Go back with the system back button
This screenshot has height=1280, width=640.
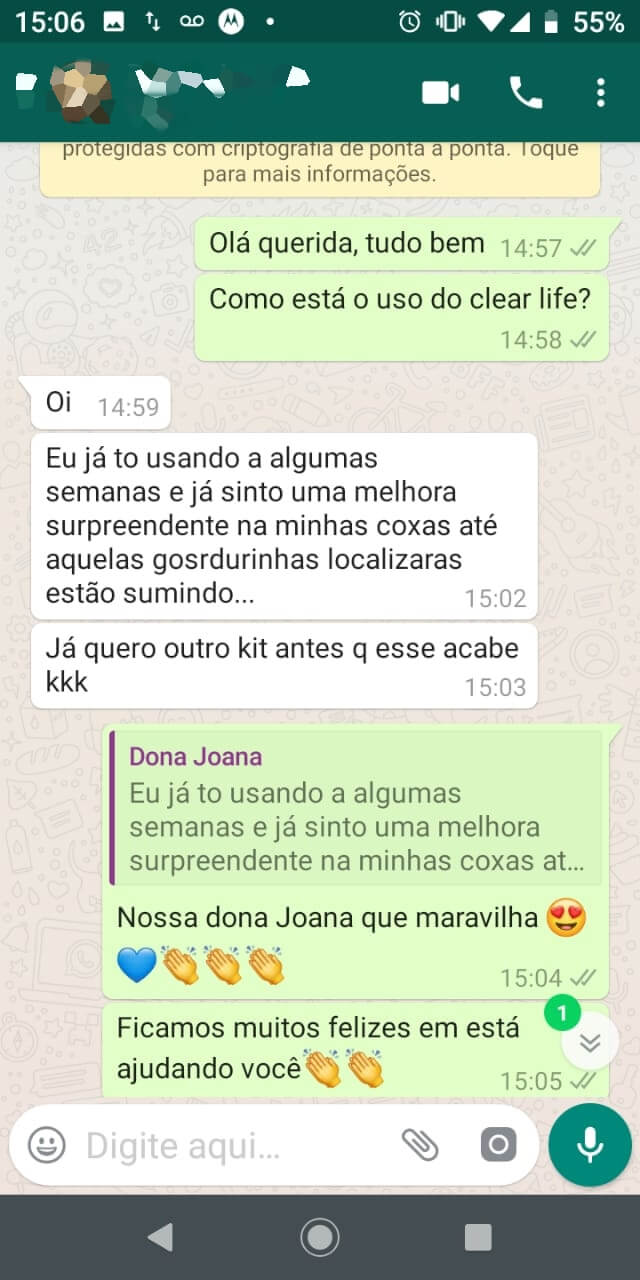click(160, 1237)
